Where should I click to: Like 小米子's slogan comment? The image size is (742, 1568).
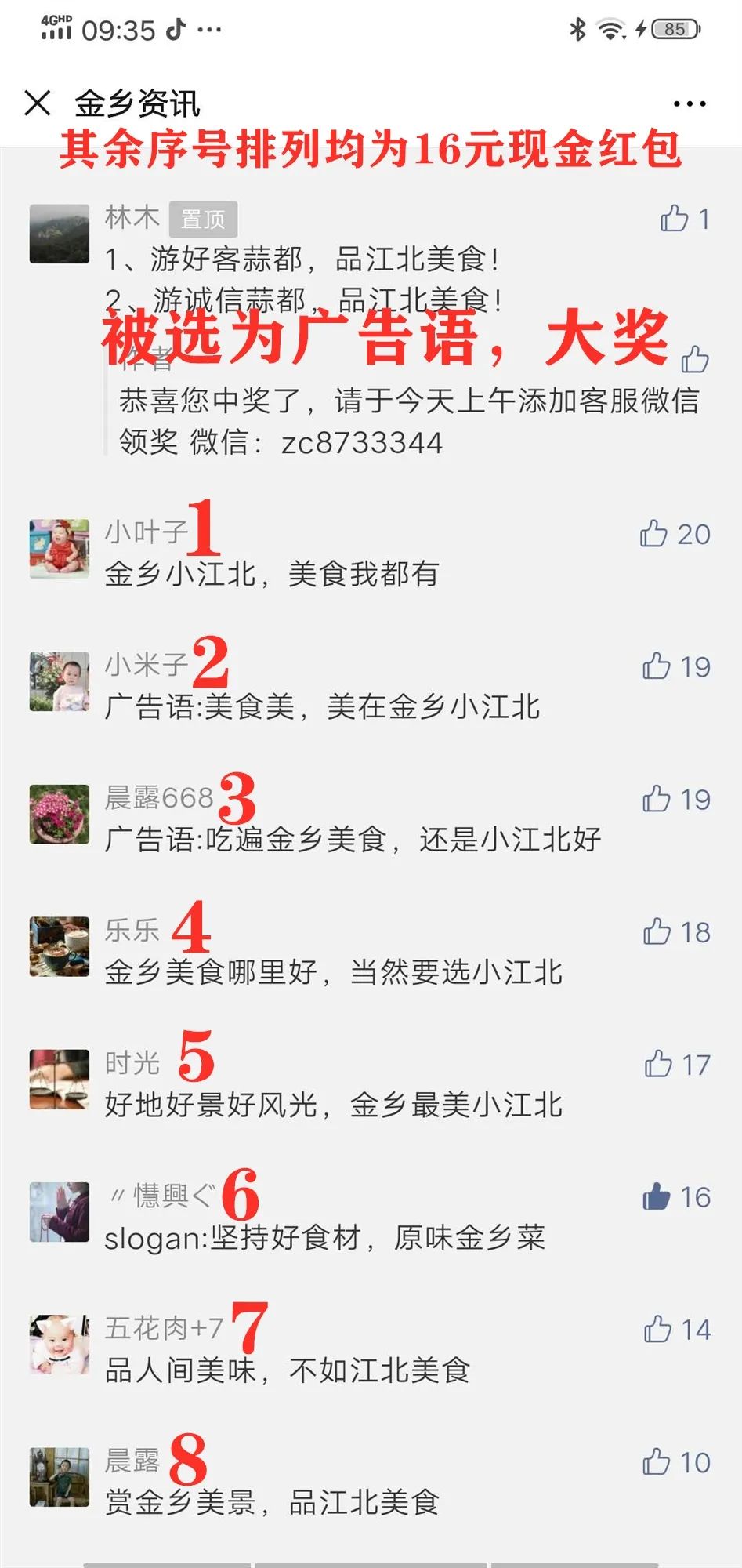657,666
